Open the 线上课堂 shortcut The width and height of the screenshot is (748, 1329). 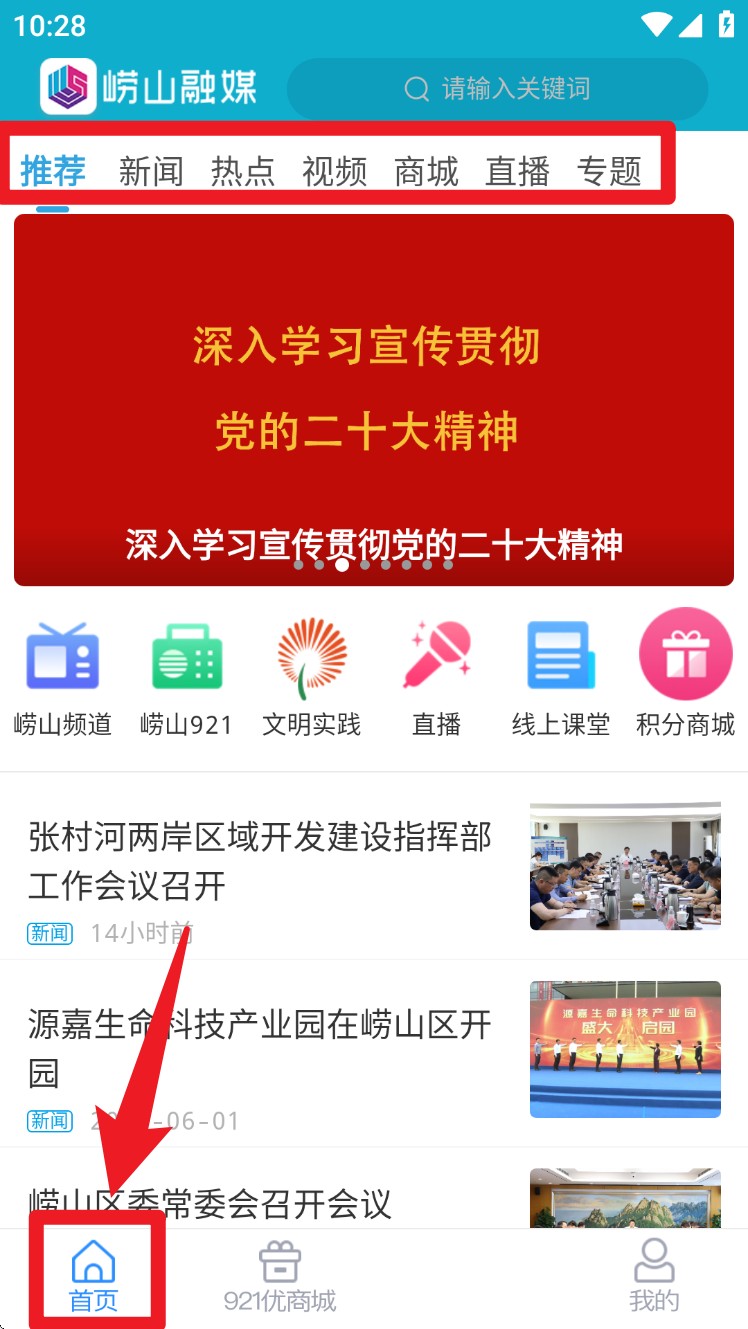pos(561,679)
